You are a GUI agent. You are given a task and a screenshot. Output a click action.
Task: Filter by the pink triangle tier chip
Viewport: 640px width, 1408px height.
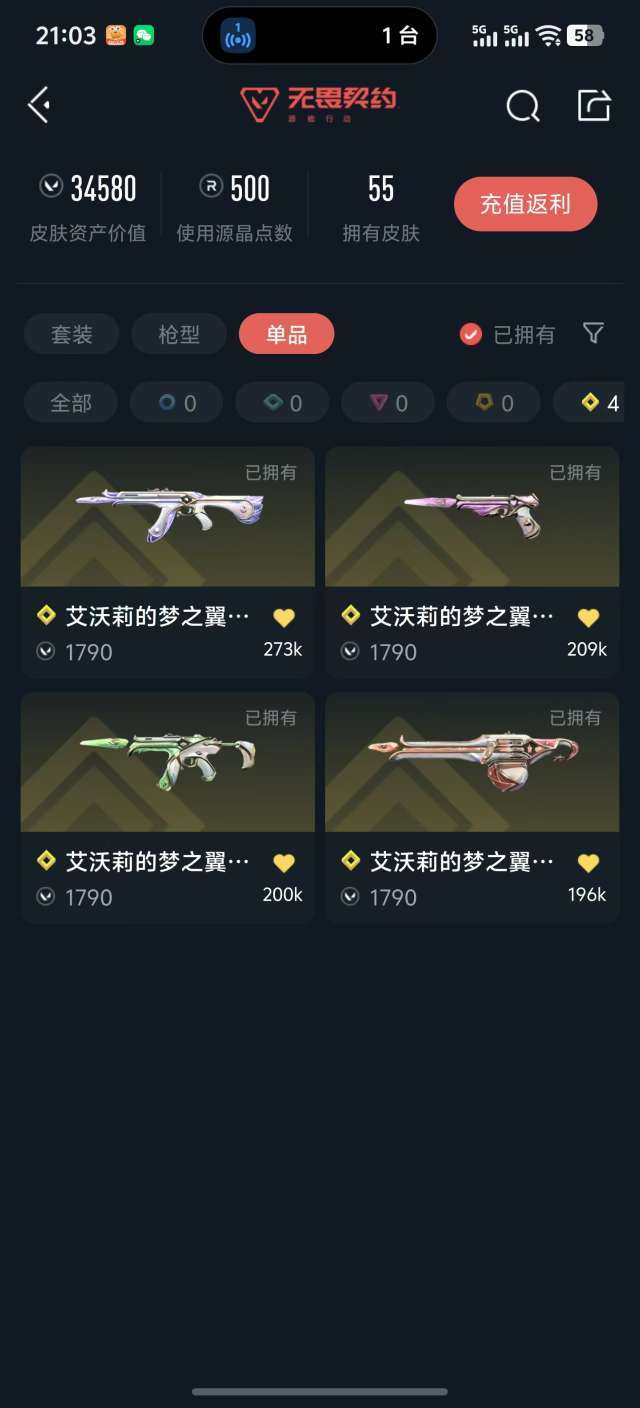[388, 403]
